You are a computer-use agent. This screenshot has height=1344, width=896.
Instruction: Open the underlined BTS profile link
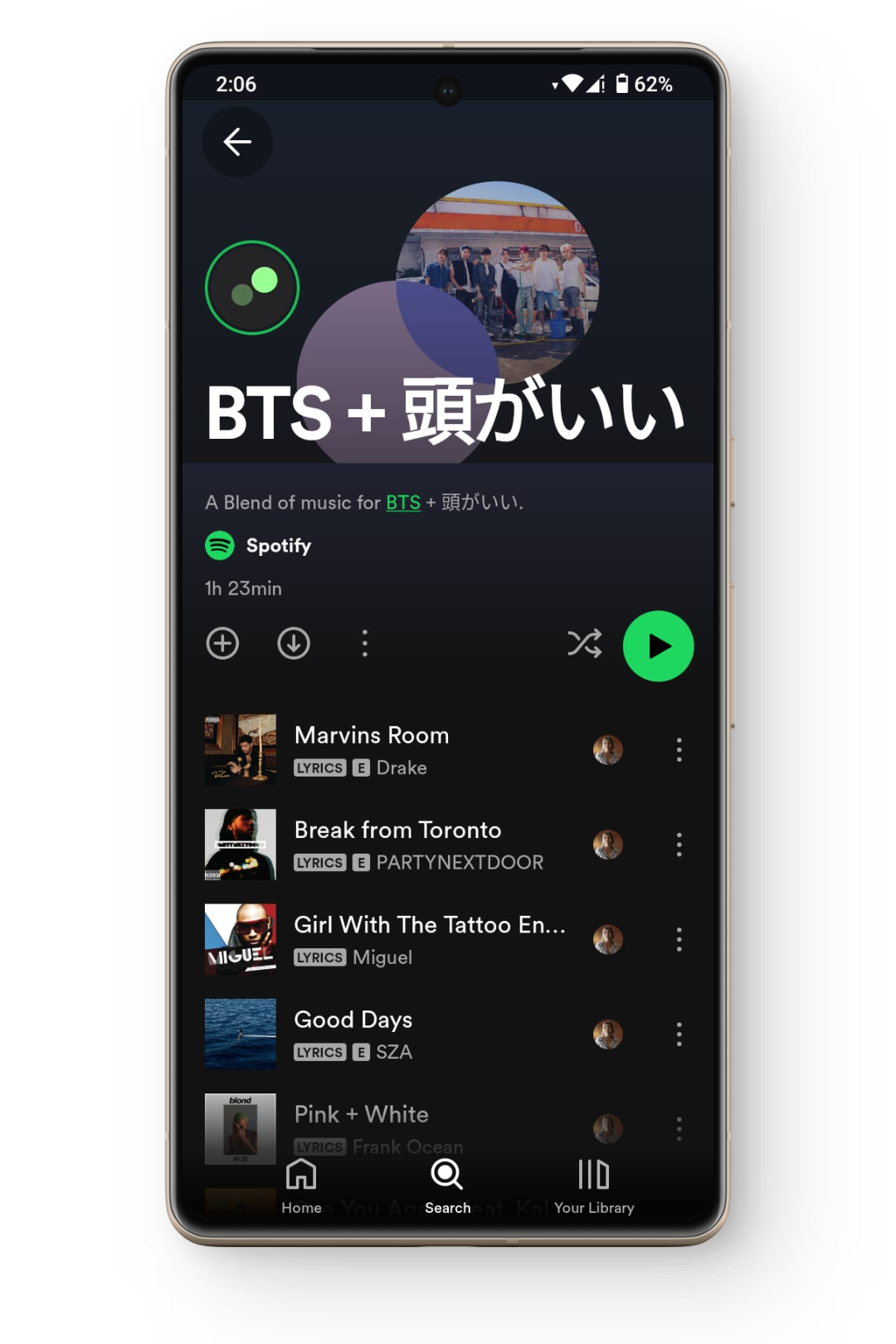pos(403,503)
